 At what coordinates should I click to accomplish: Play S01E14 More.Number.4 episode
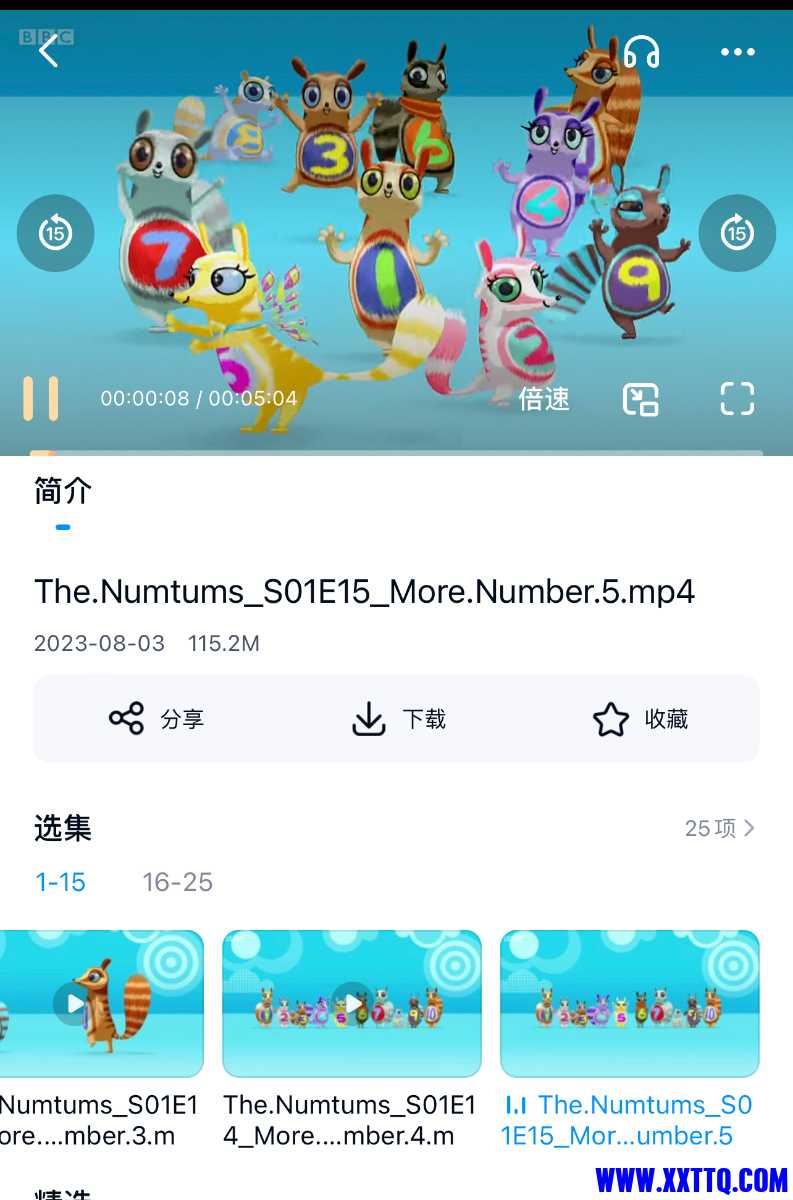click(351, 1003)
